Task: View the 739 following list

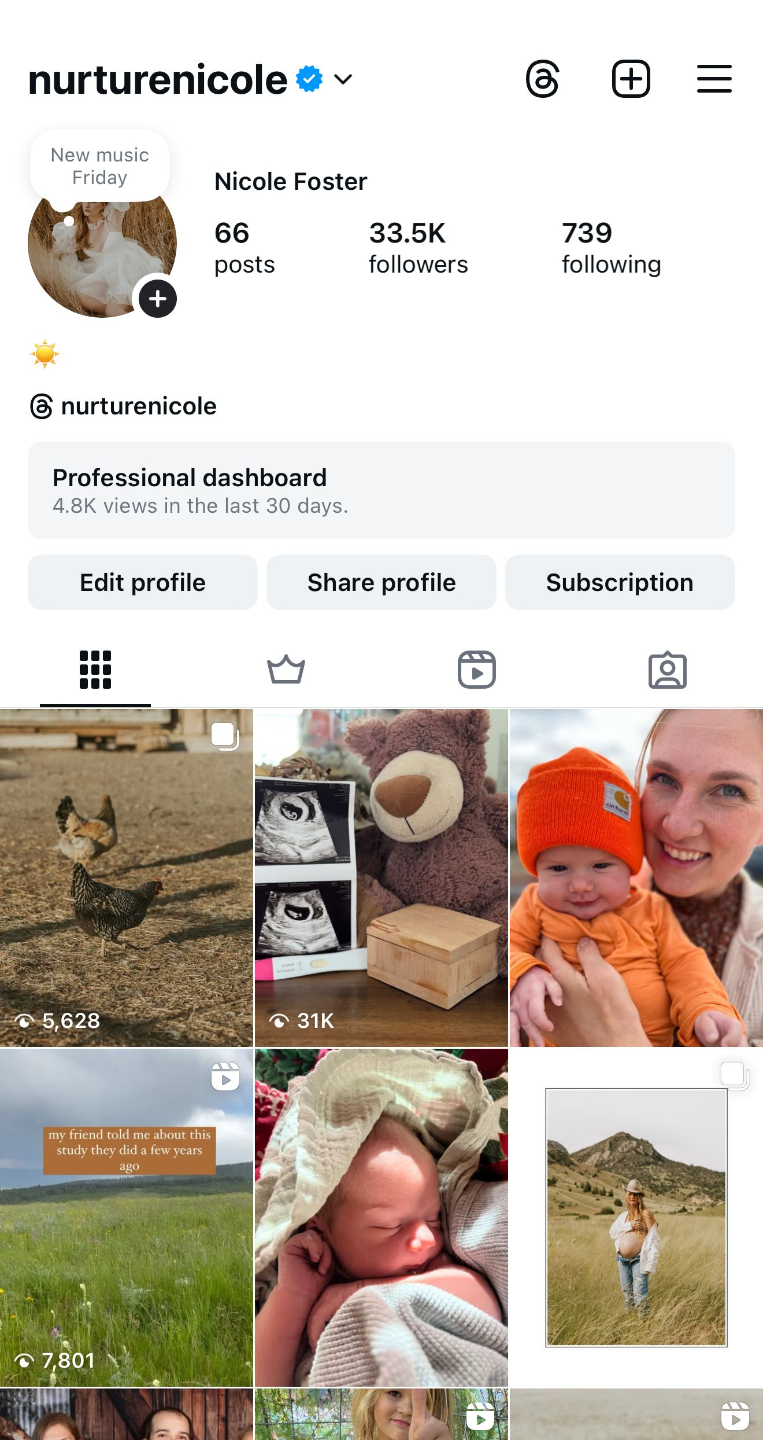Action: [x=611, y=247]
